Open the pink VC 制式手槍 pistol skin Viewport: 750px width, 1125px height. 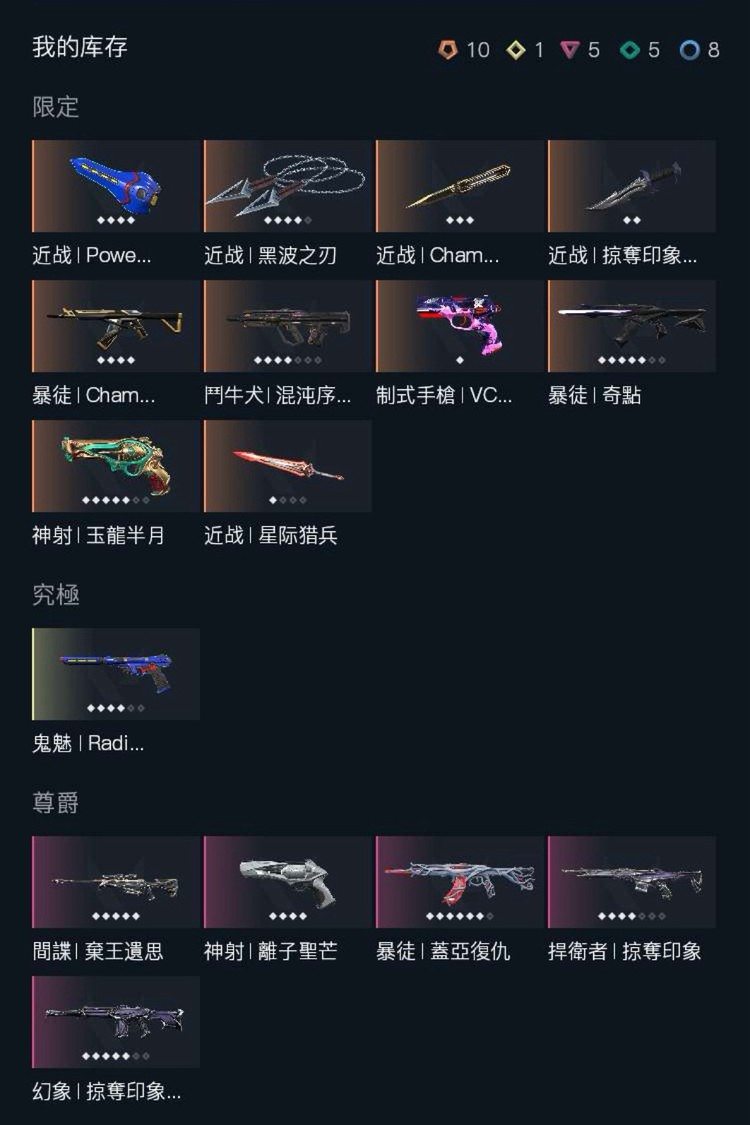pyautogui.click(x=459, y=325)
